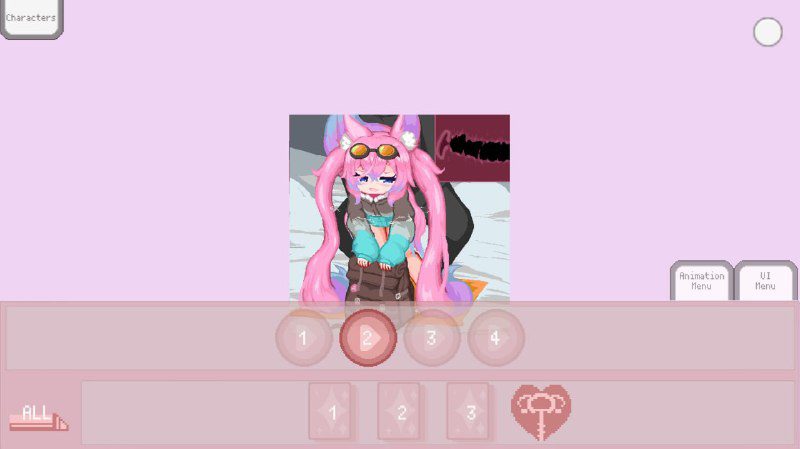Tap the ALL button

point(38,416)
